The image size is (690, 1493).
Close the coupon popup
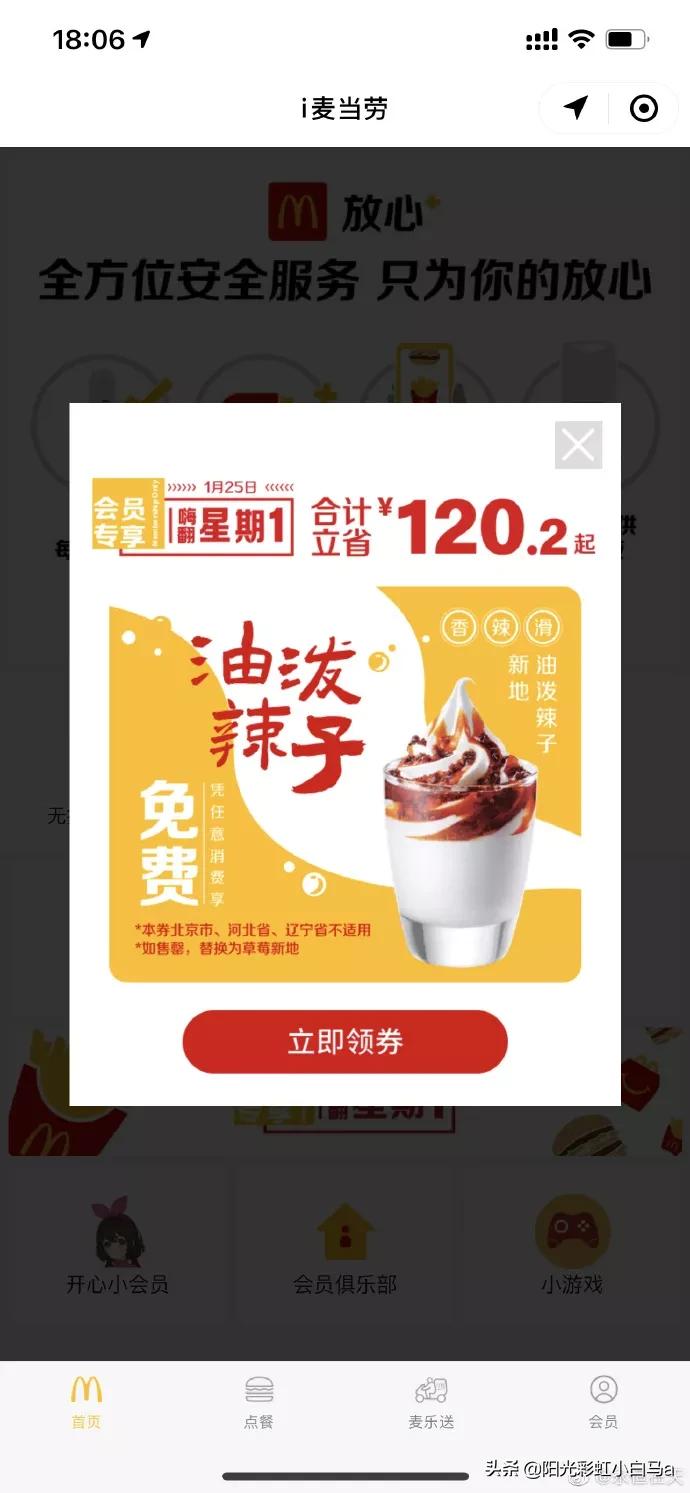pos(578,445)
